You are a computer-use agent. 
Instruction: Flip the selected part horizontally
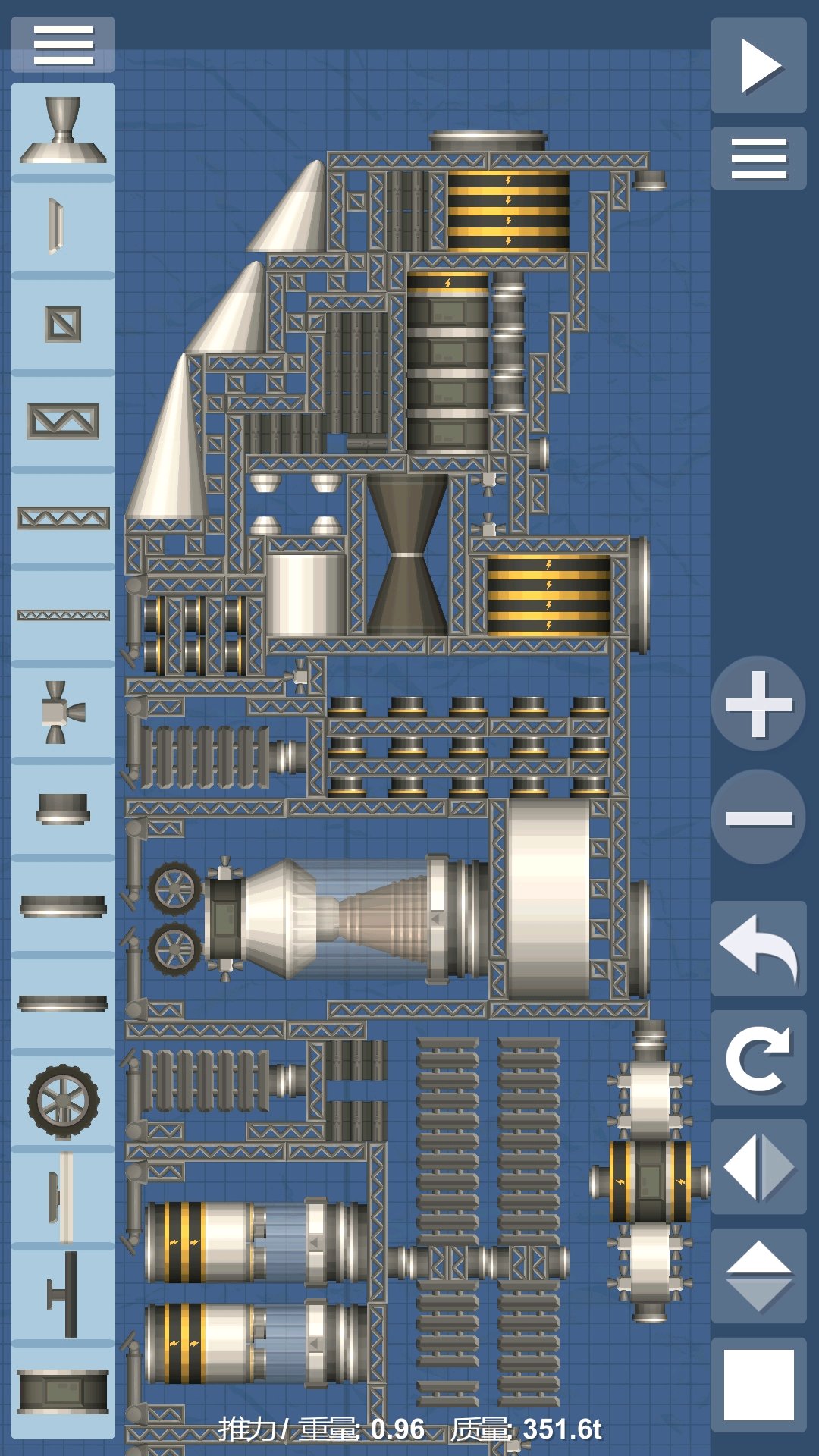click(758, 1167)
